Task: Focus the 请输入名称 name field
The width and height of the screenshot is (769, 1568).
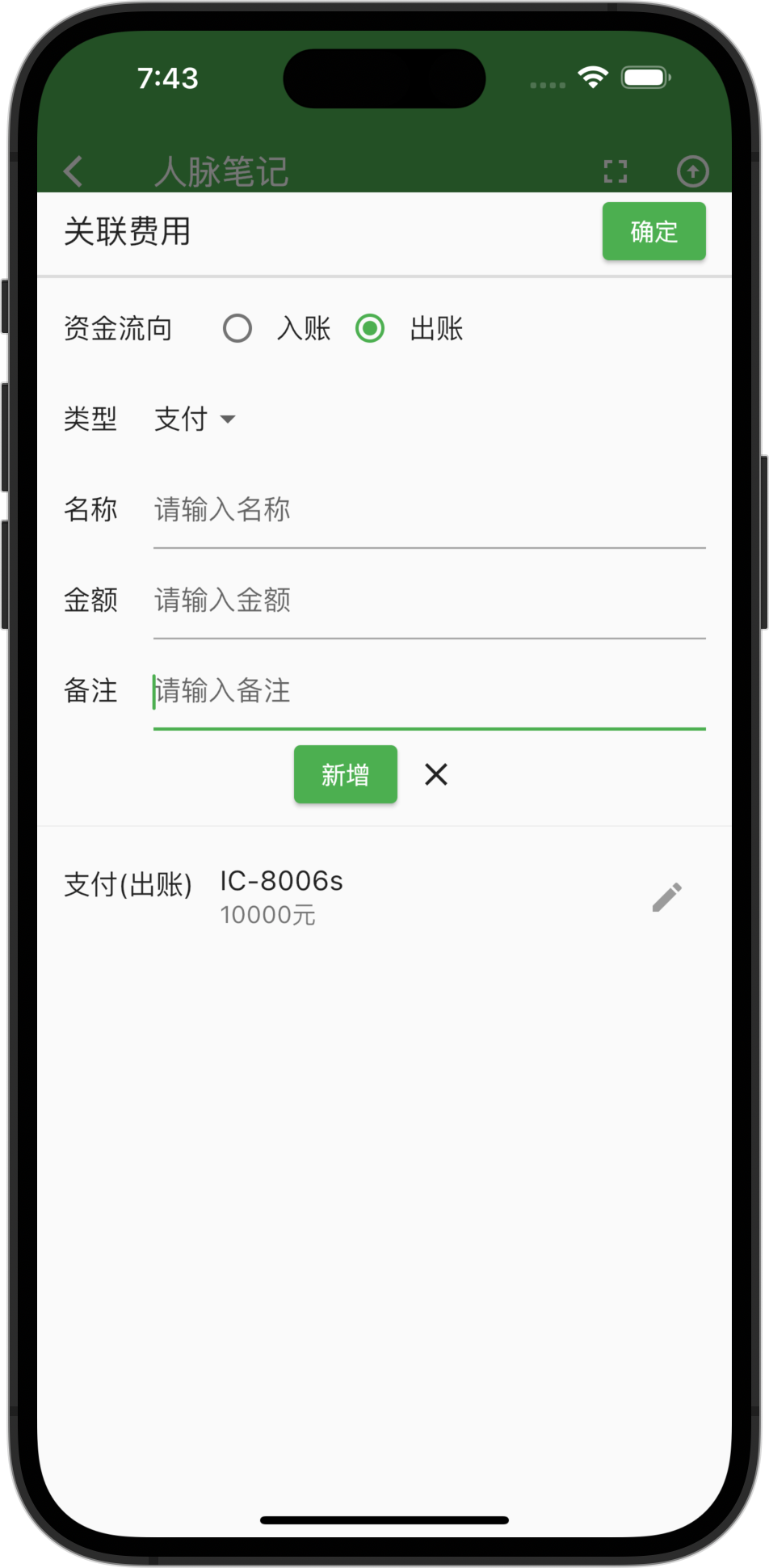Action: (x=429, y=510)
